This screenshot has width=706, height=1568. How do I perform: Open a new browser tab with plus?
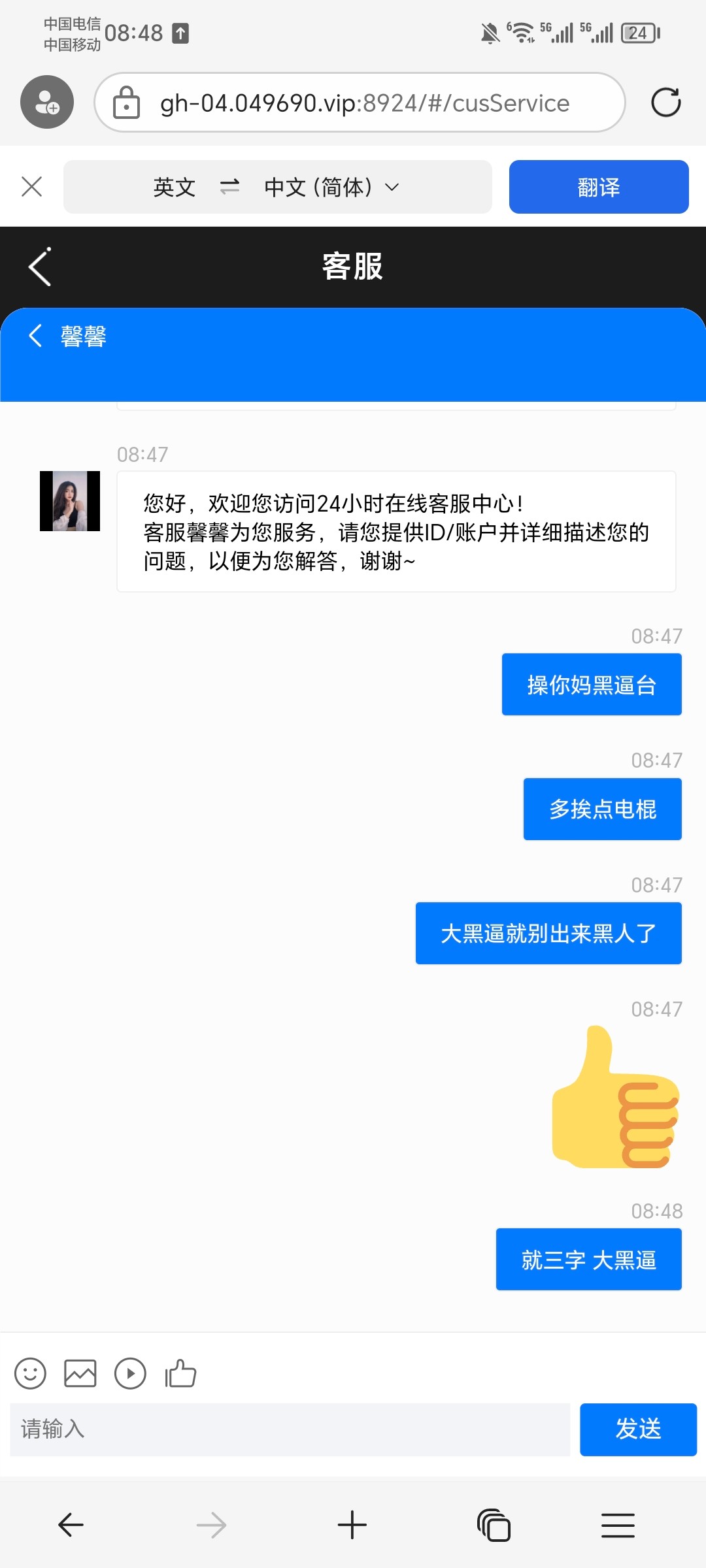[352, 1525]
